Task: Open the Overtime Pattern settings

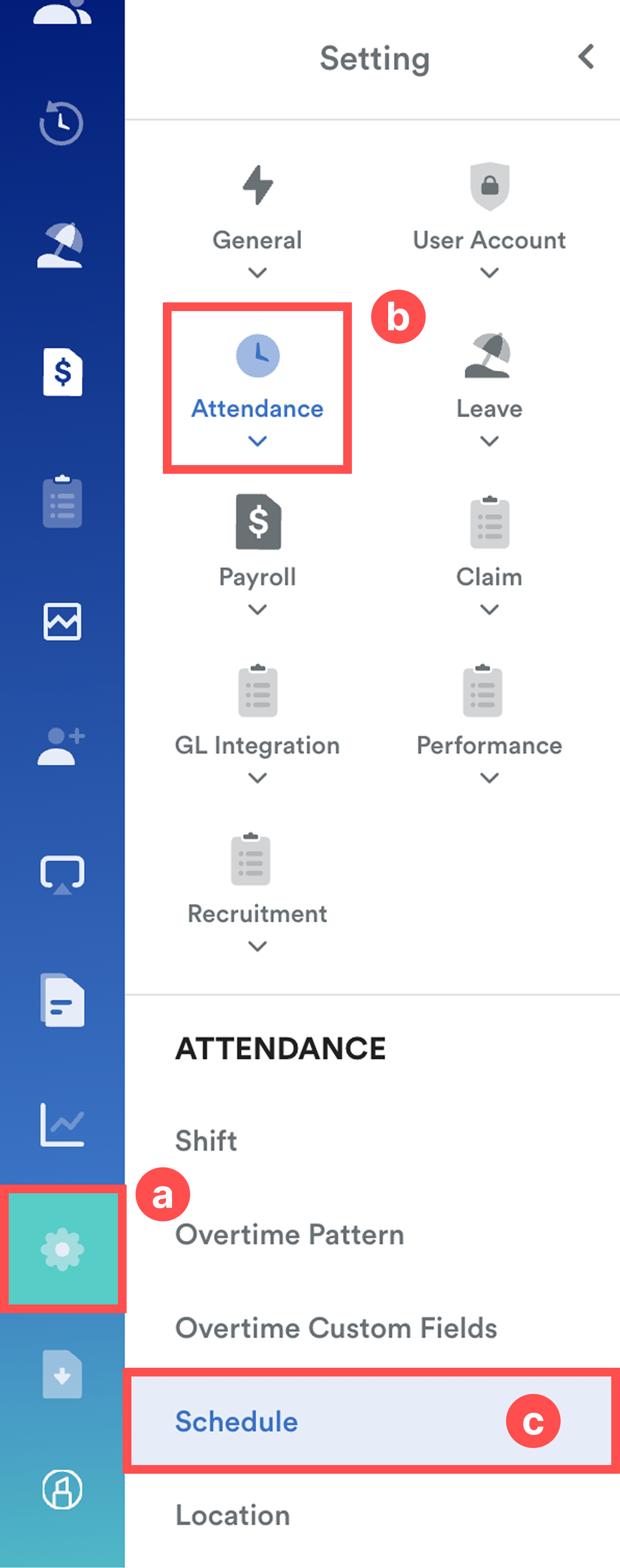Action: [289, 1234]
